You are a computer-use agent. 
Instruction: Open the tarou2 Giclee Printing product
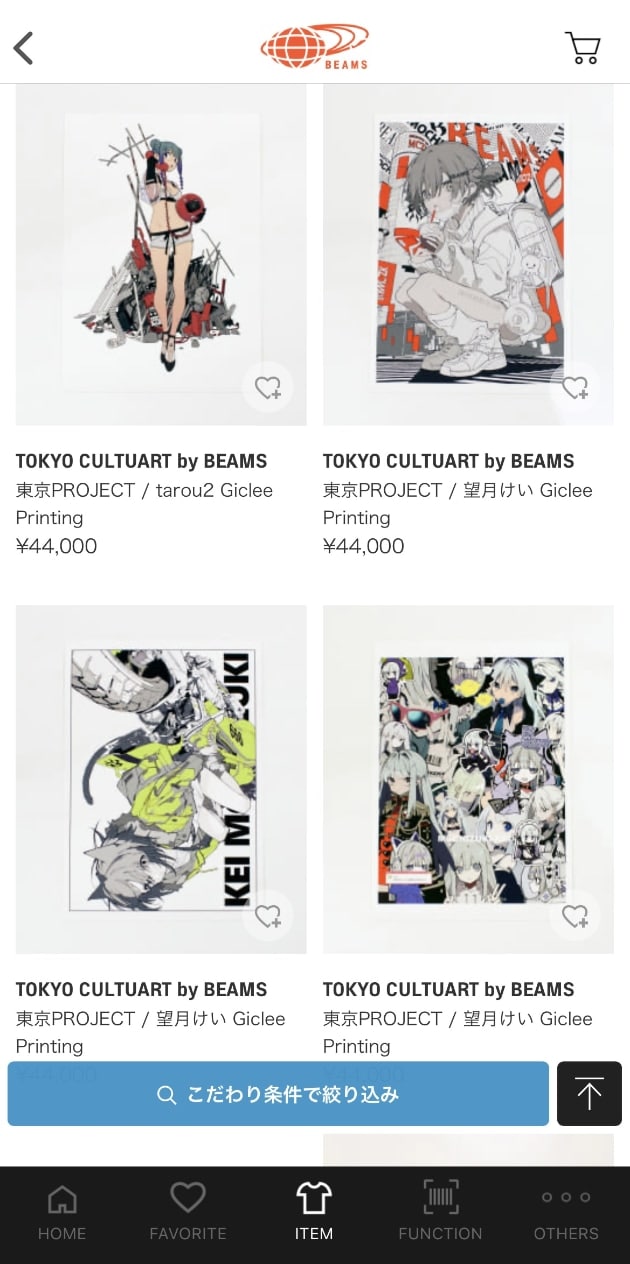point(160,255)
